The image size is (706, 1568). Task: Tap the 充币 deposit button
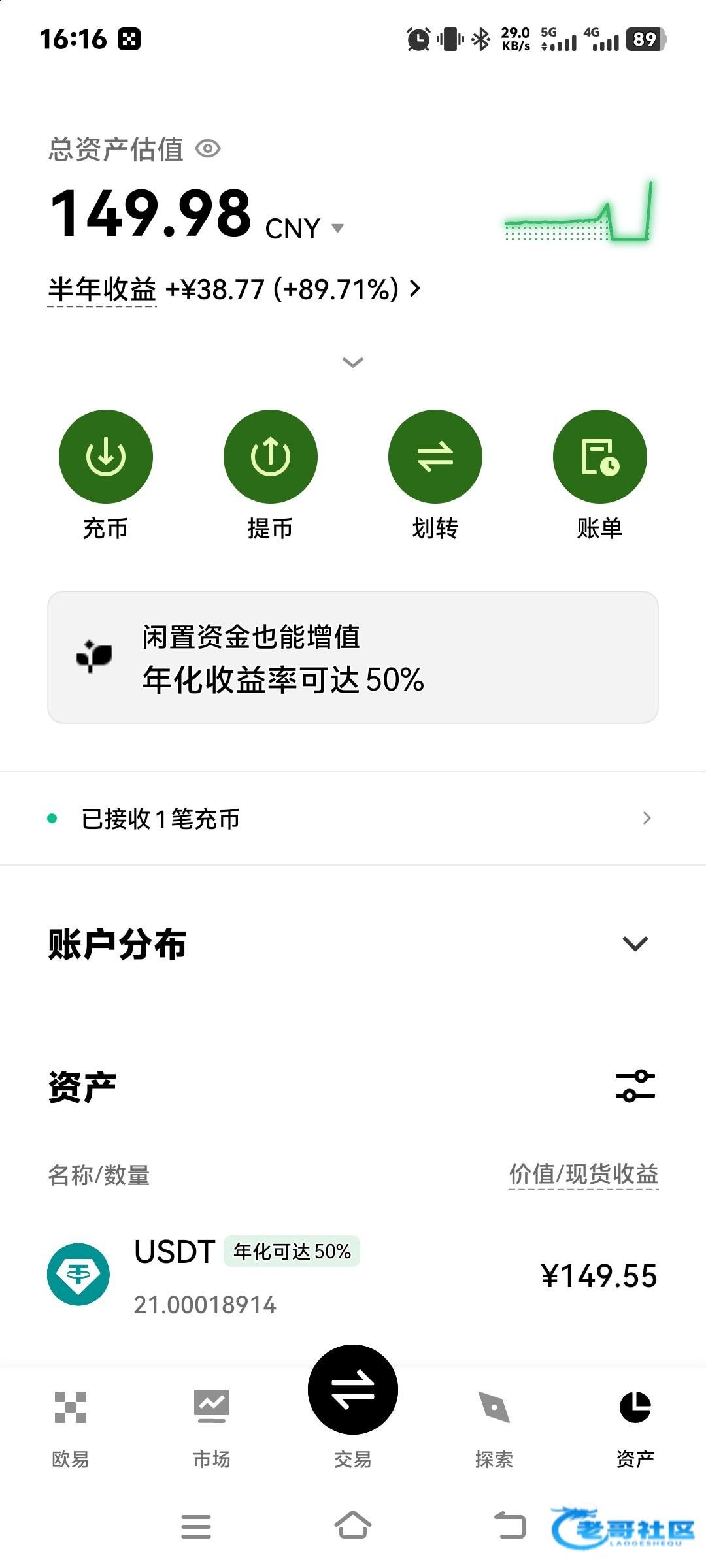coord(106,457)
